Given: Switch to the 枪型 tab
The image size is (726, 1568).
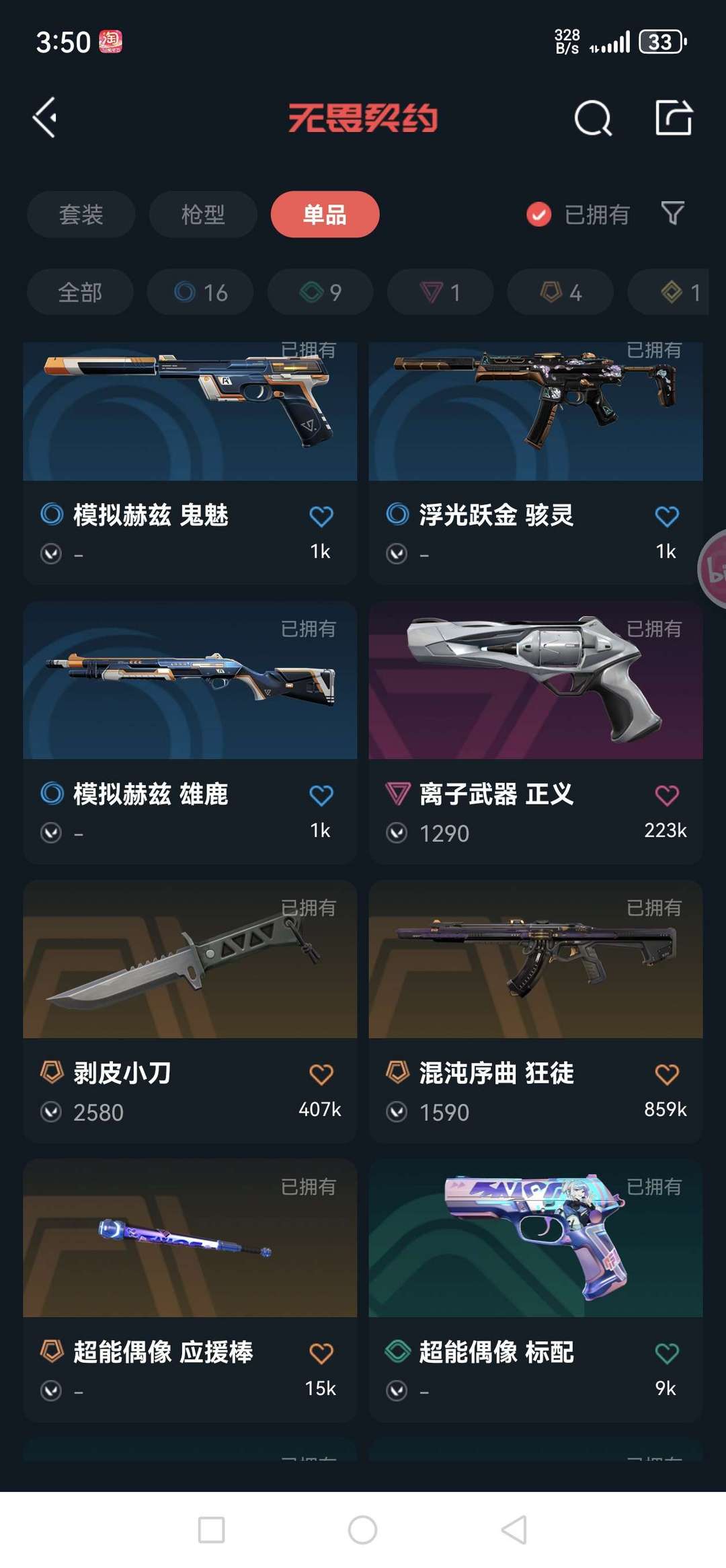Looking at the screenshot, I should (x=203, y=215).
